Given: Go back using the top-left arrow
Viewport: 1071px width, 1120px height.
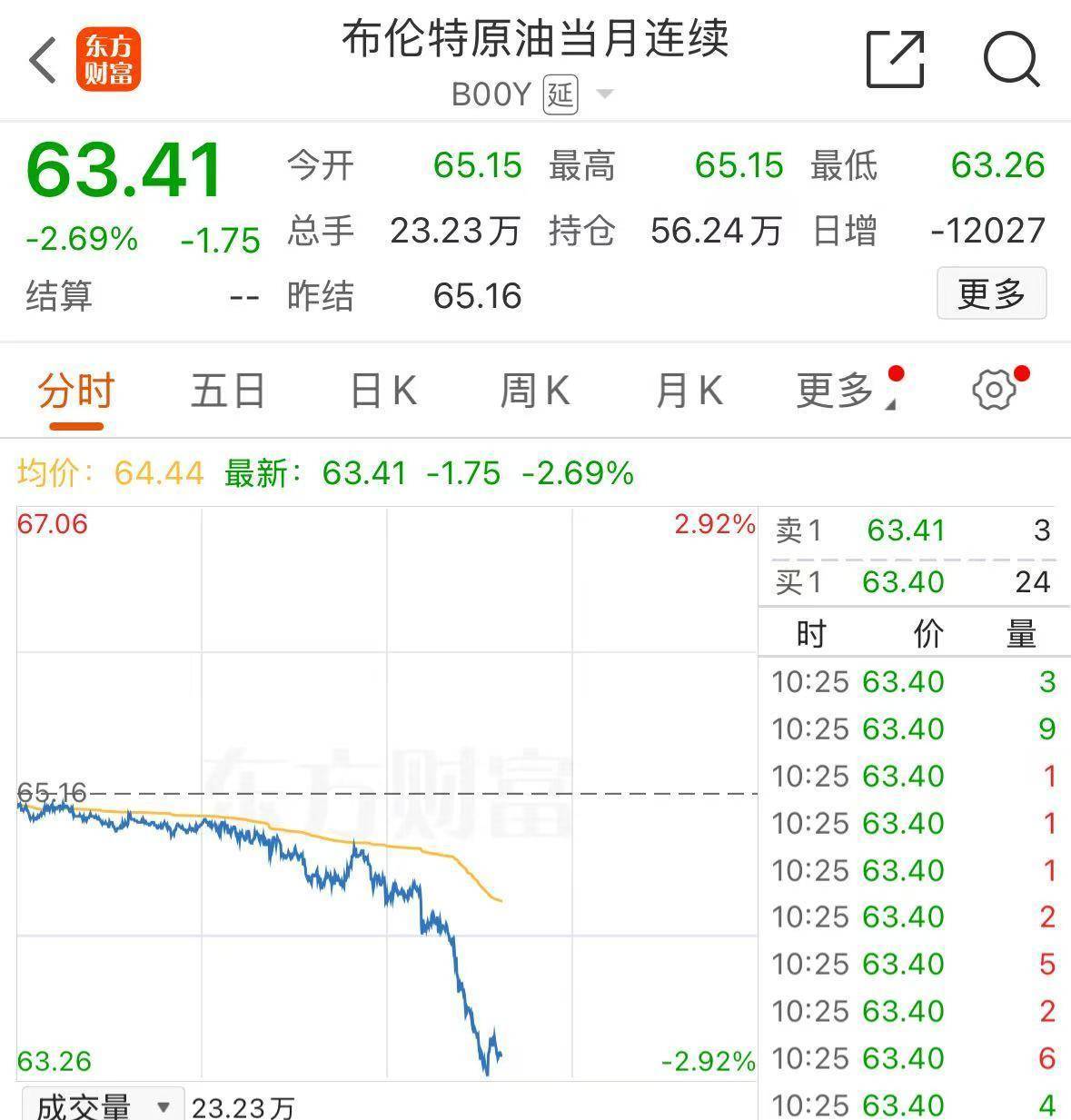Looking at the screenshot, I should pos(43,61).
